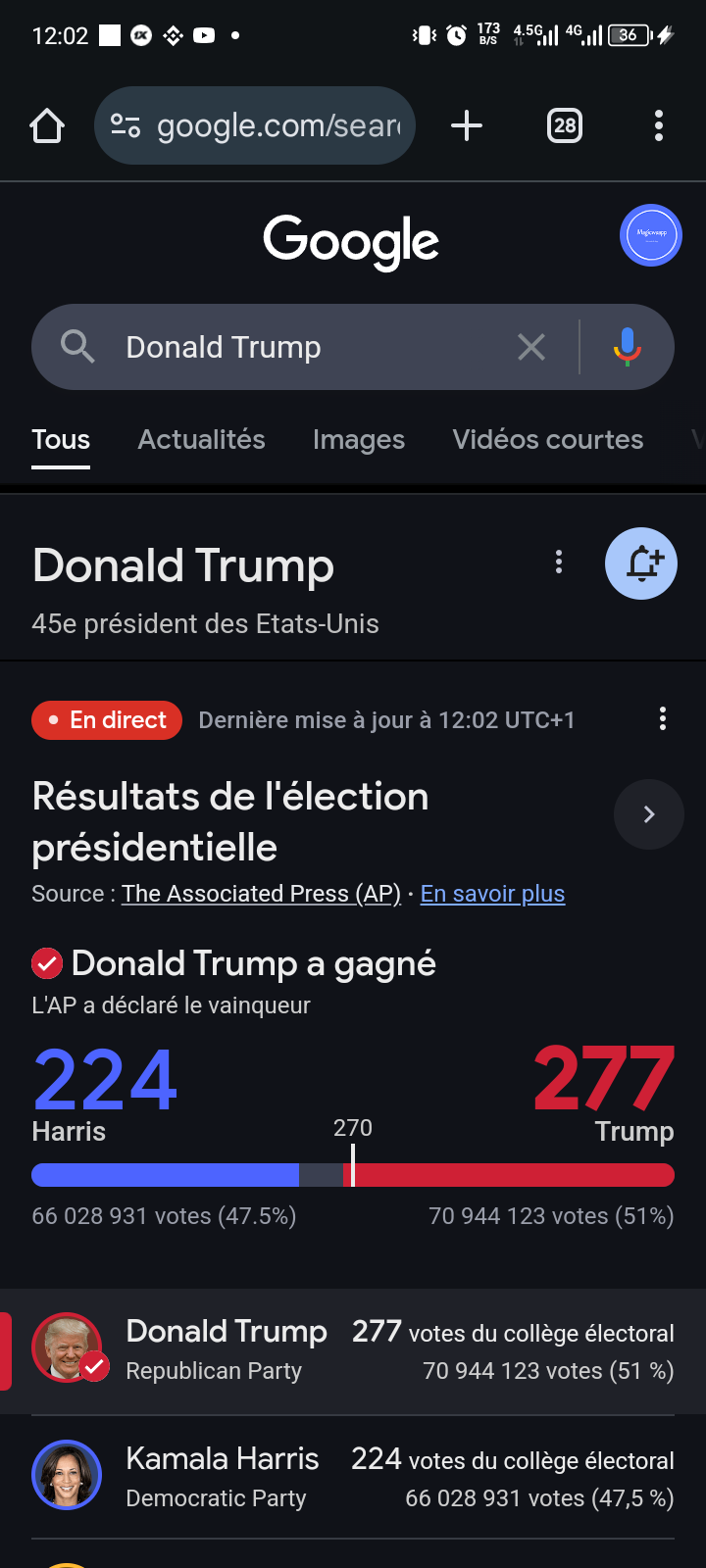This screenshot has height=1568, width=706.
Task: Open the browser overflow menu
Action: (x=659, y=125)
